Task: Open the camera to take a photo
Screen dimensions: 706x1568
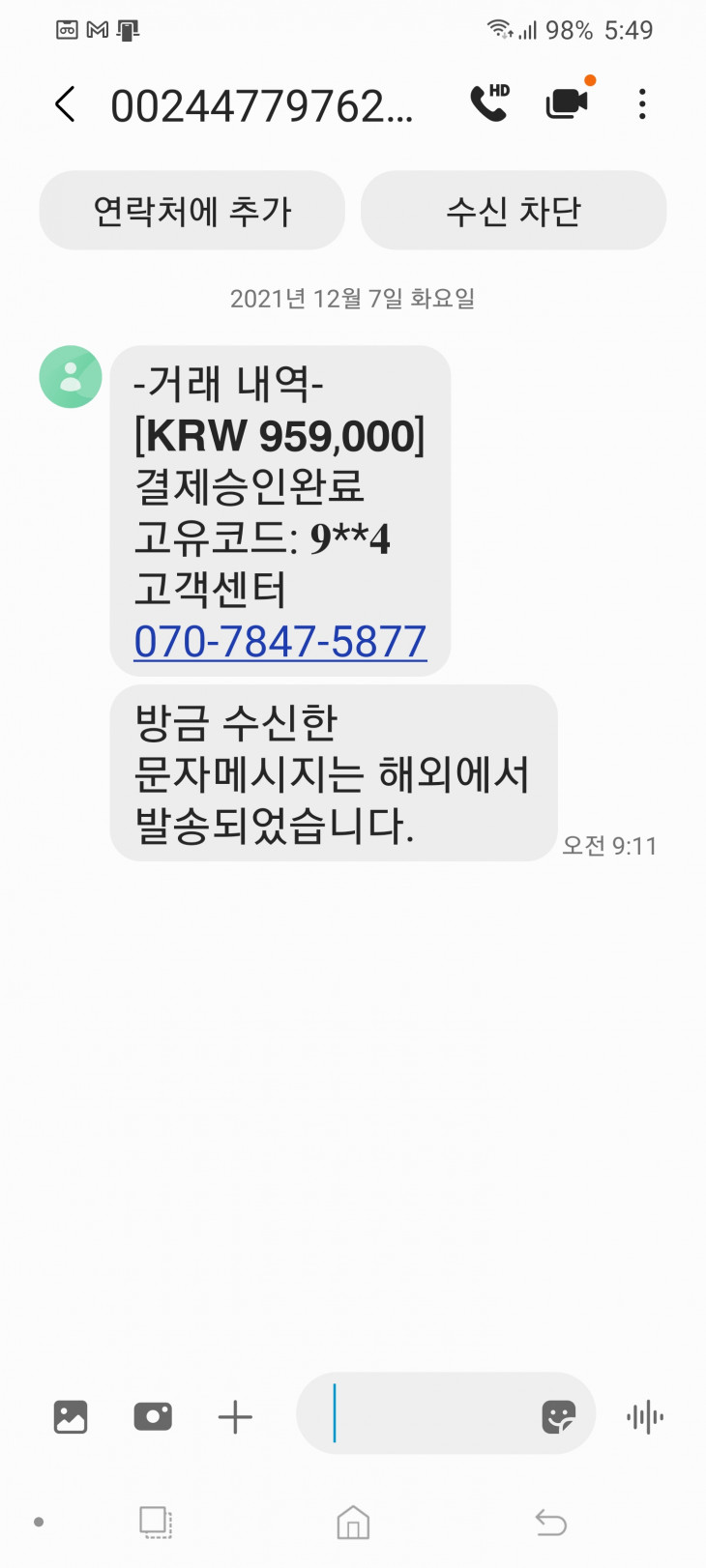Action: (153, 1417)
